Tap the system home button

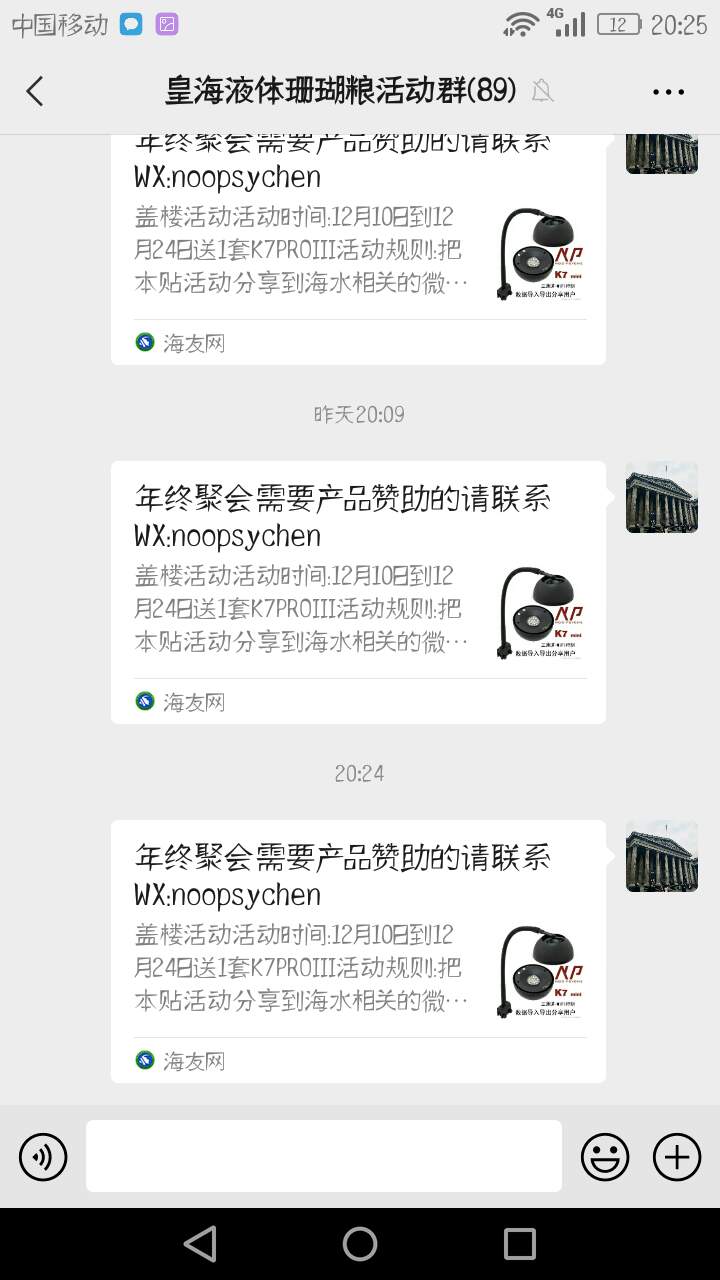[x=360, y=1244]
